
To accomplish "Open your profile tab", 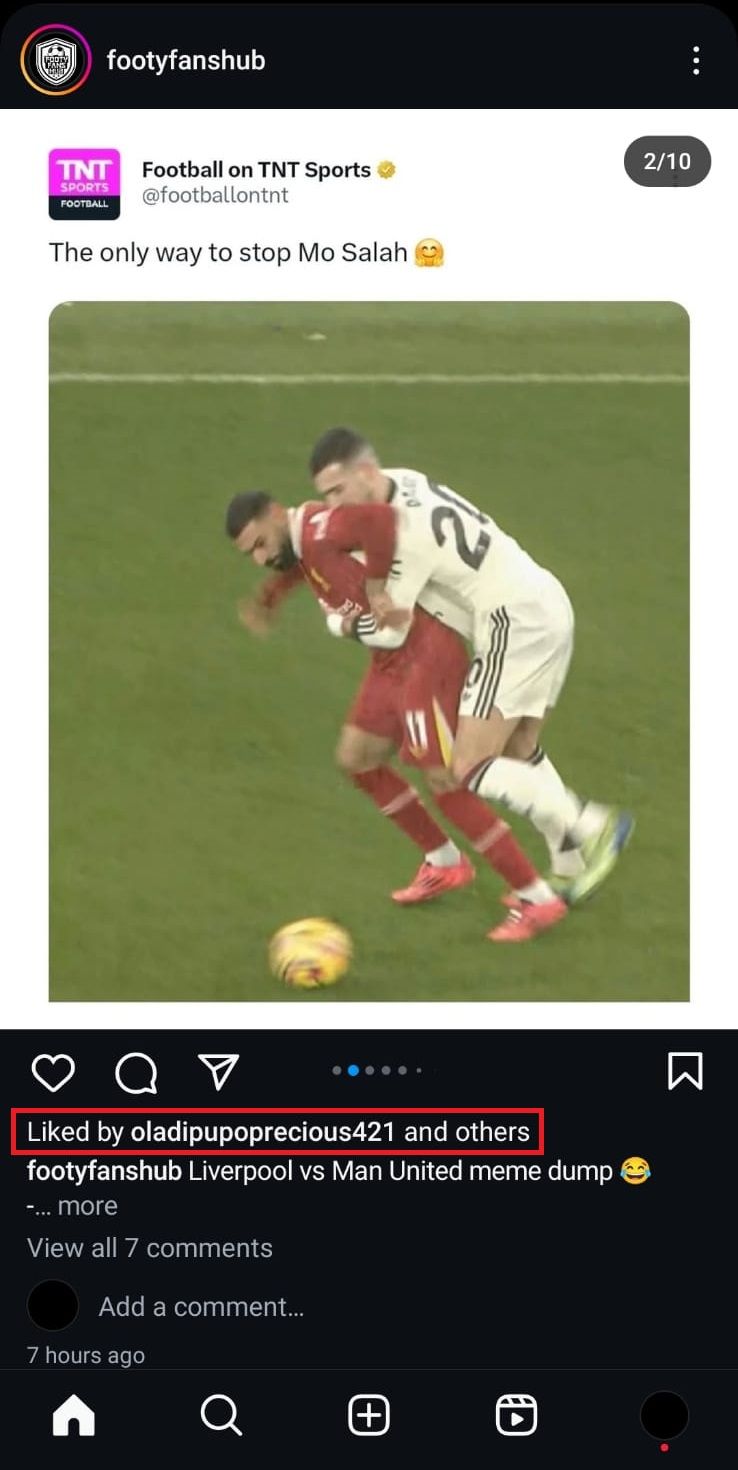I will (664, 1415).
